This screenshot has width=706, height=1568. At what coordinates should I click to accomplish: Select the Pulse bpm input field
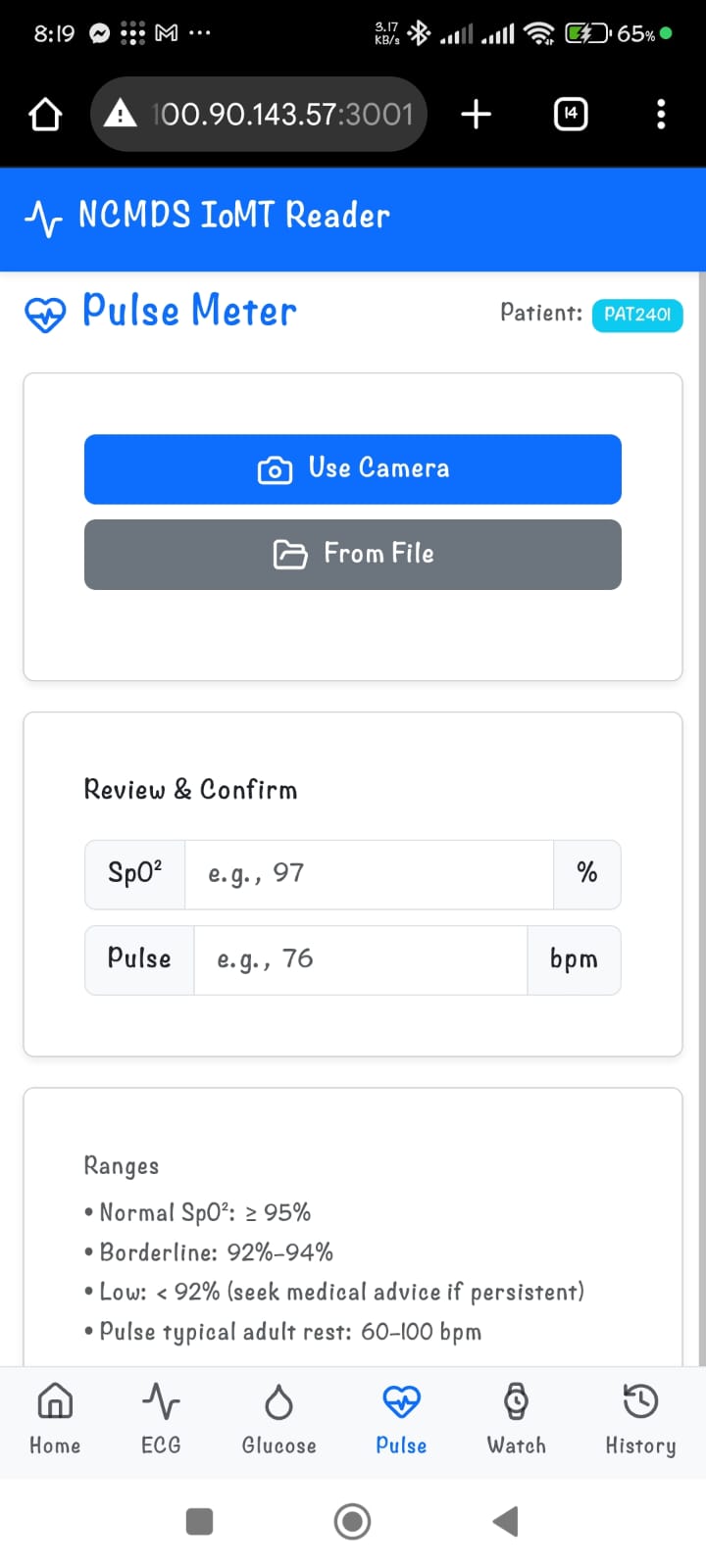pyautogui.click(x=363, y=959)
